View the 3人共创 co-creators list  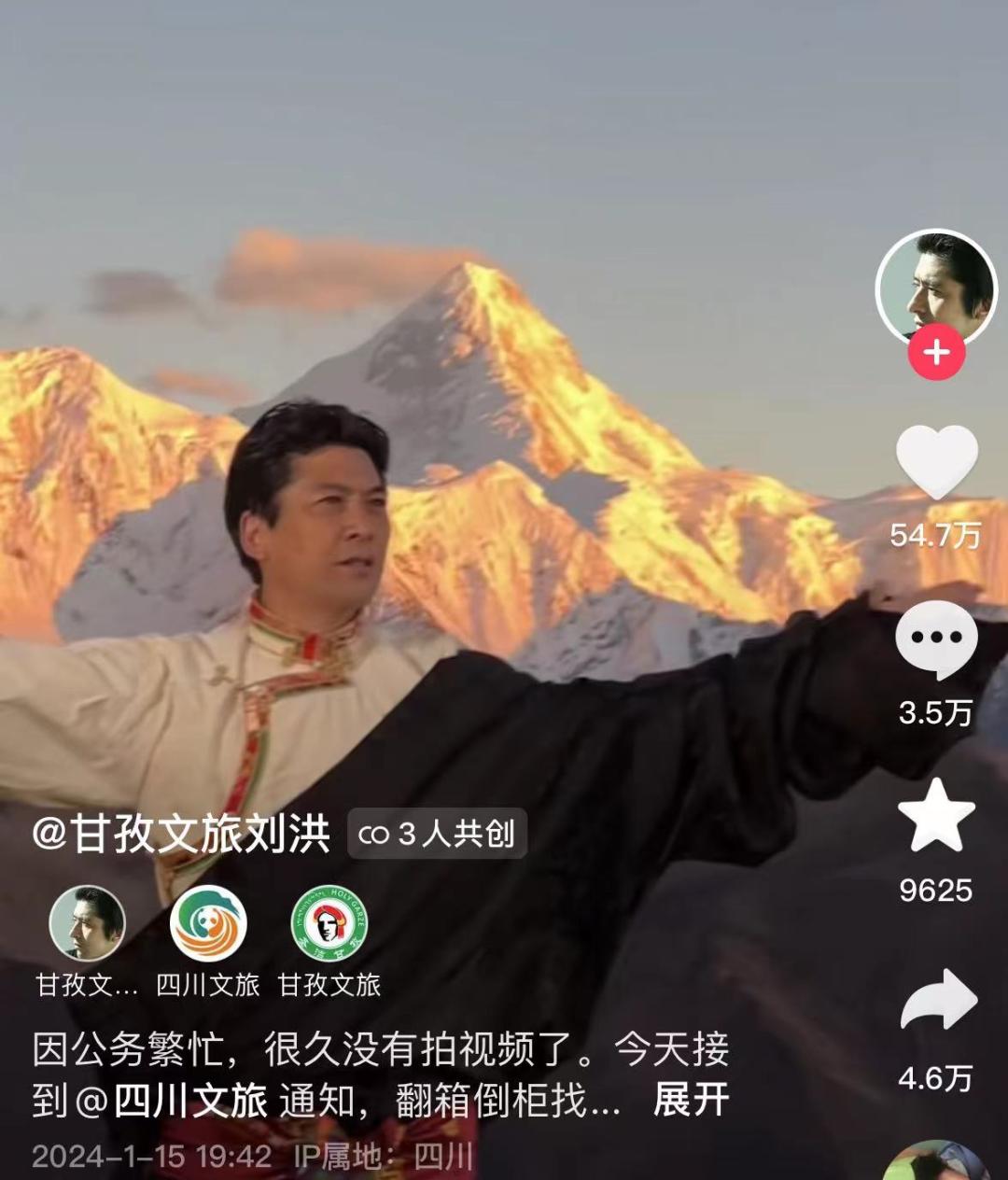click(x=437, y=833)
